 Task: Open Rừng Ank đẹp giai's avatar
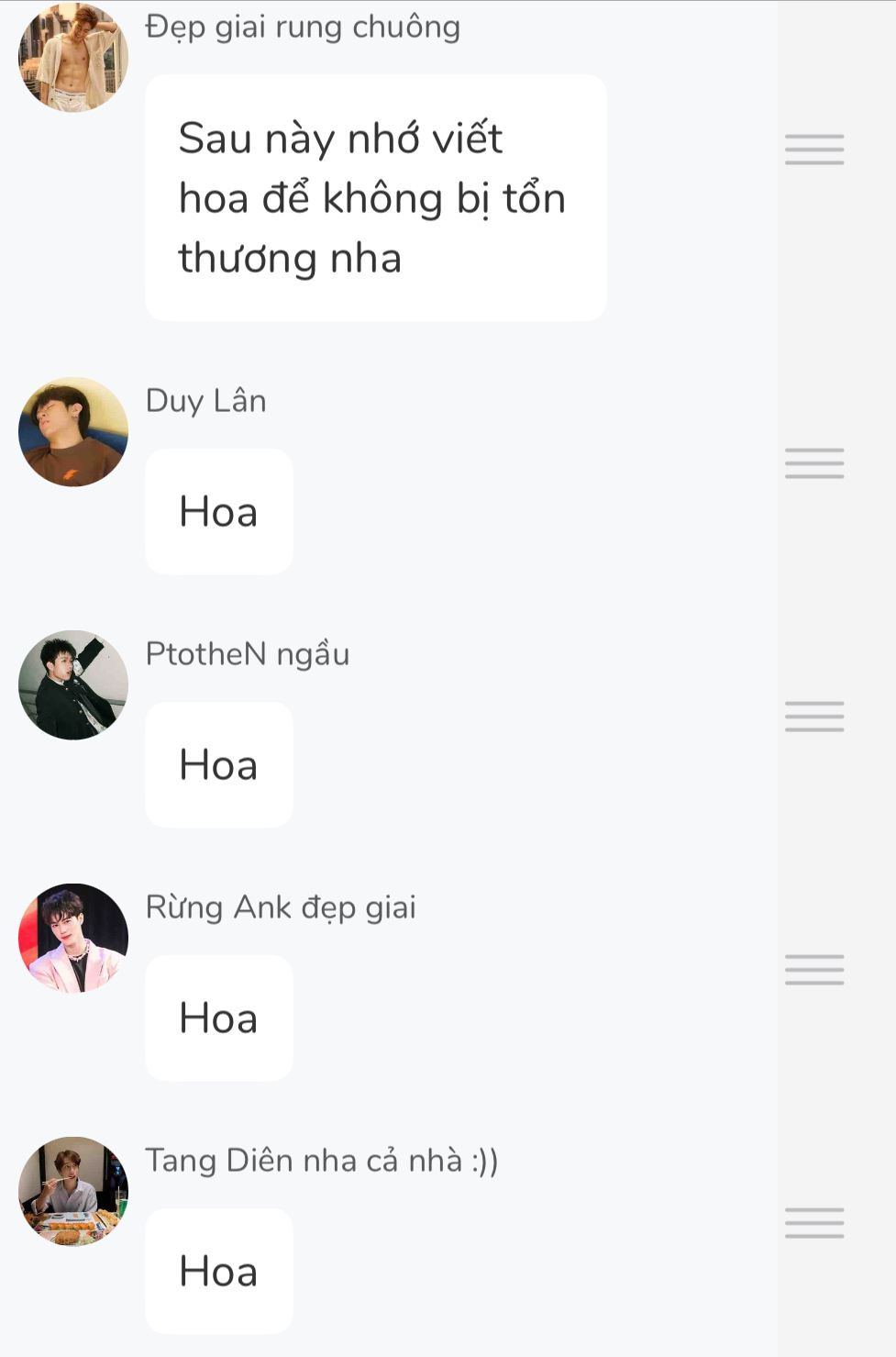[x=73, y=938]
